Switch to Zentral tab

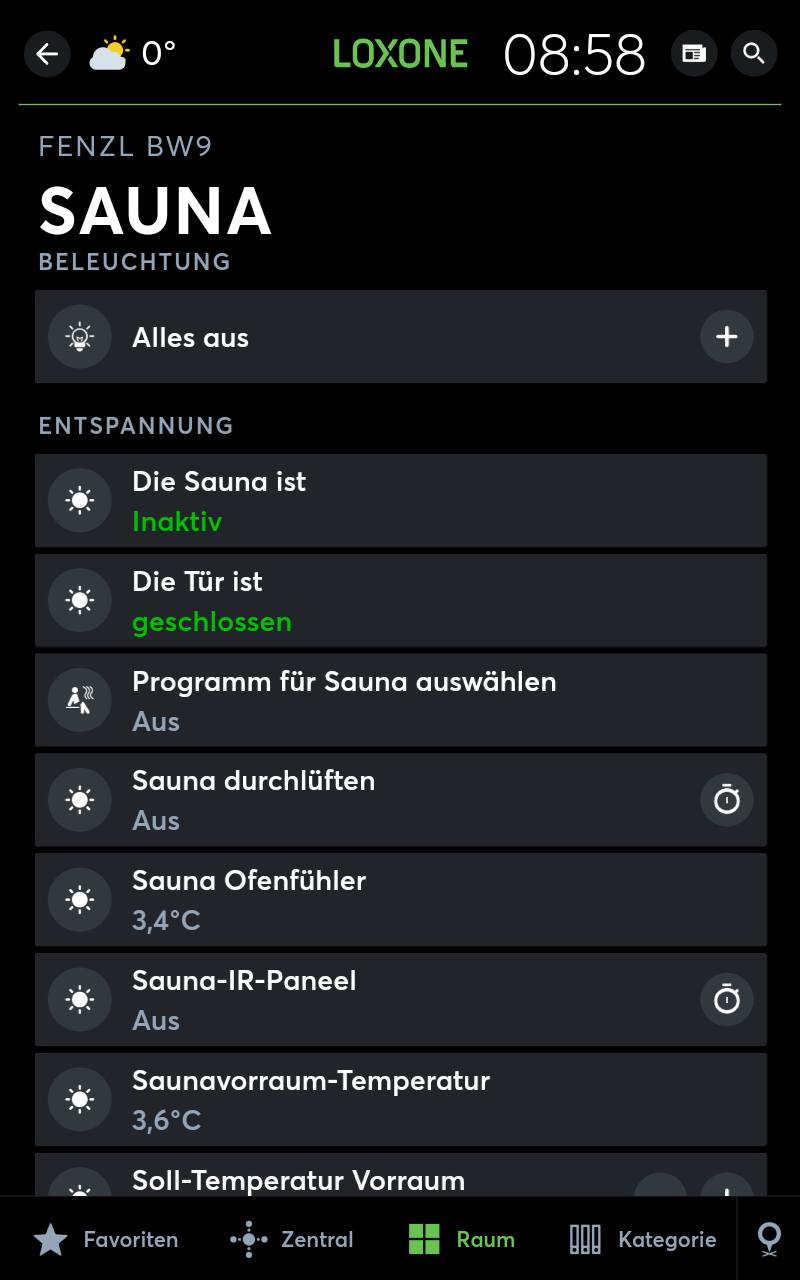pos(291,1240)
